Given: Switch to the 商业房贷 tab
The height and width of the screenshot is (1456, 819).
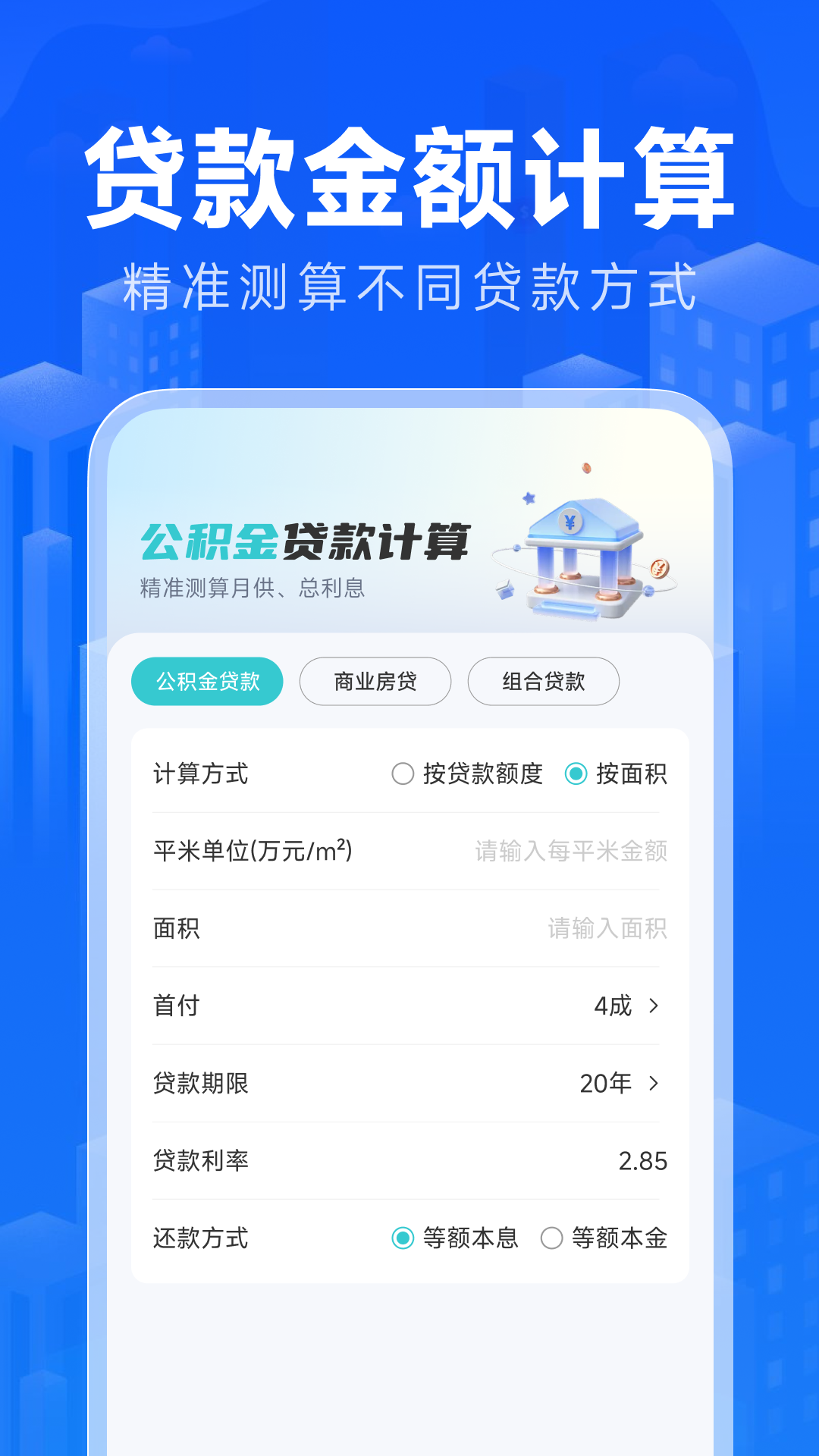Looking at the screenshot, I should pos(375,681).
